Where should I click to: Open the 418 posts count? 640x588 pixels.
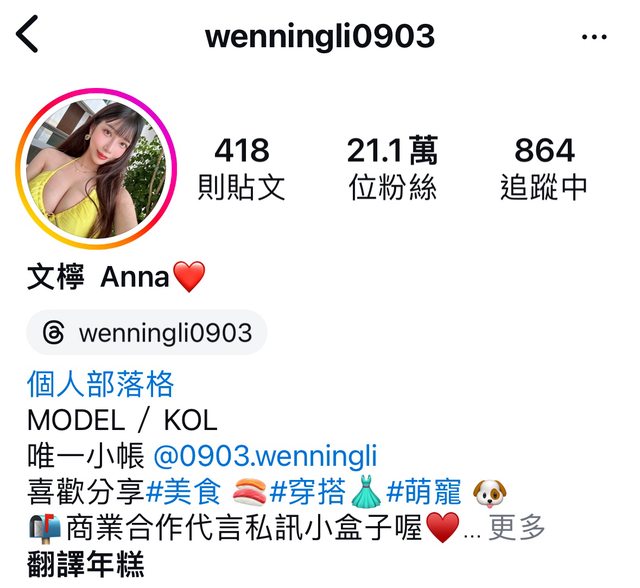(x=241, y=168)
